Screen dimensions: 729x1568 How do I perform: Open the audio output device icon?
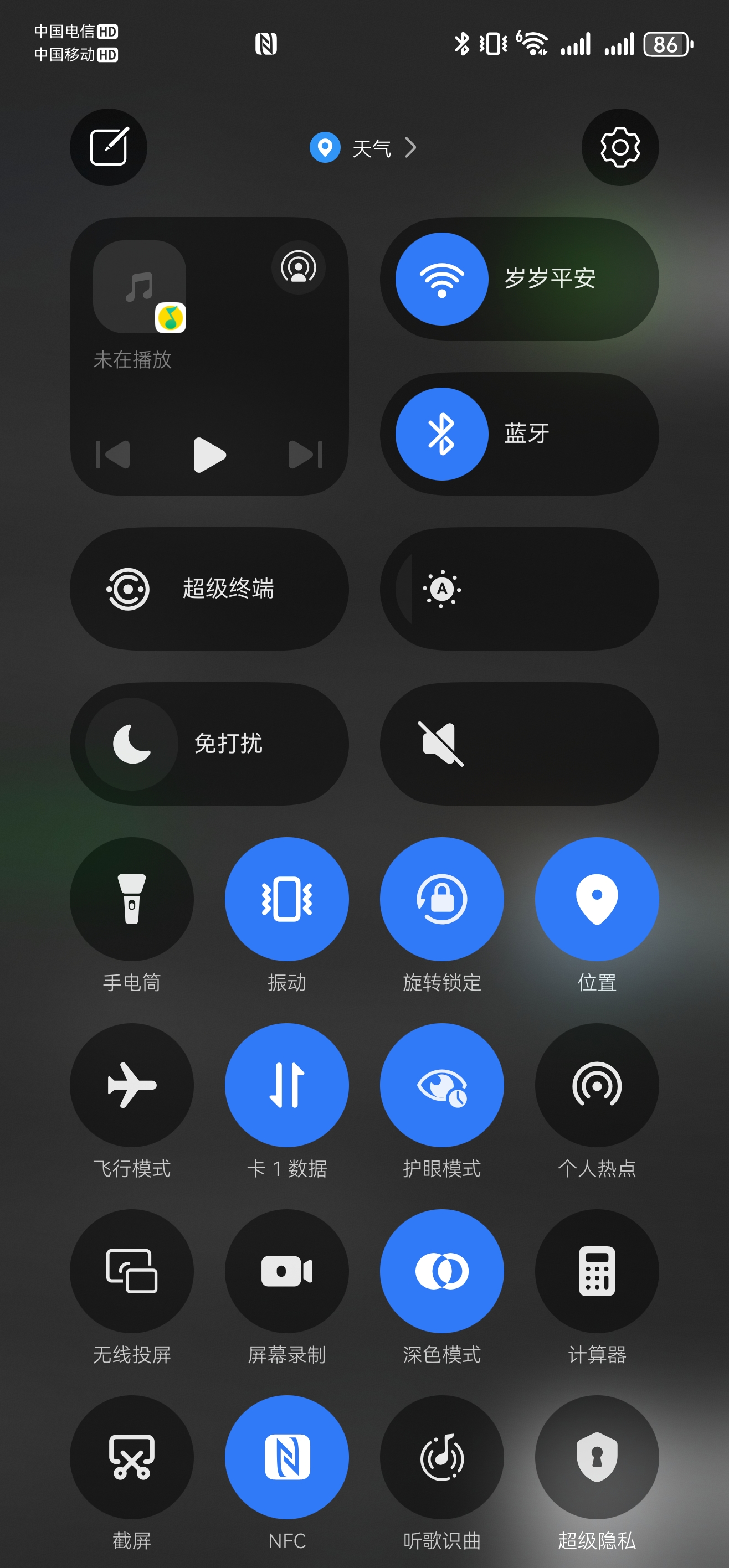tap(298, 268)
